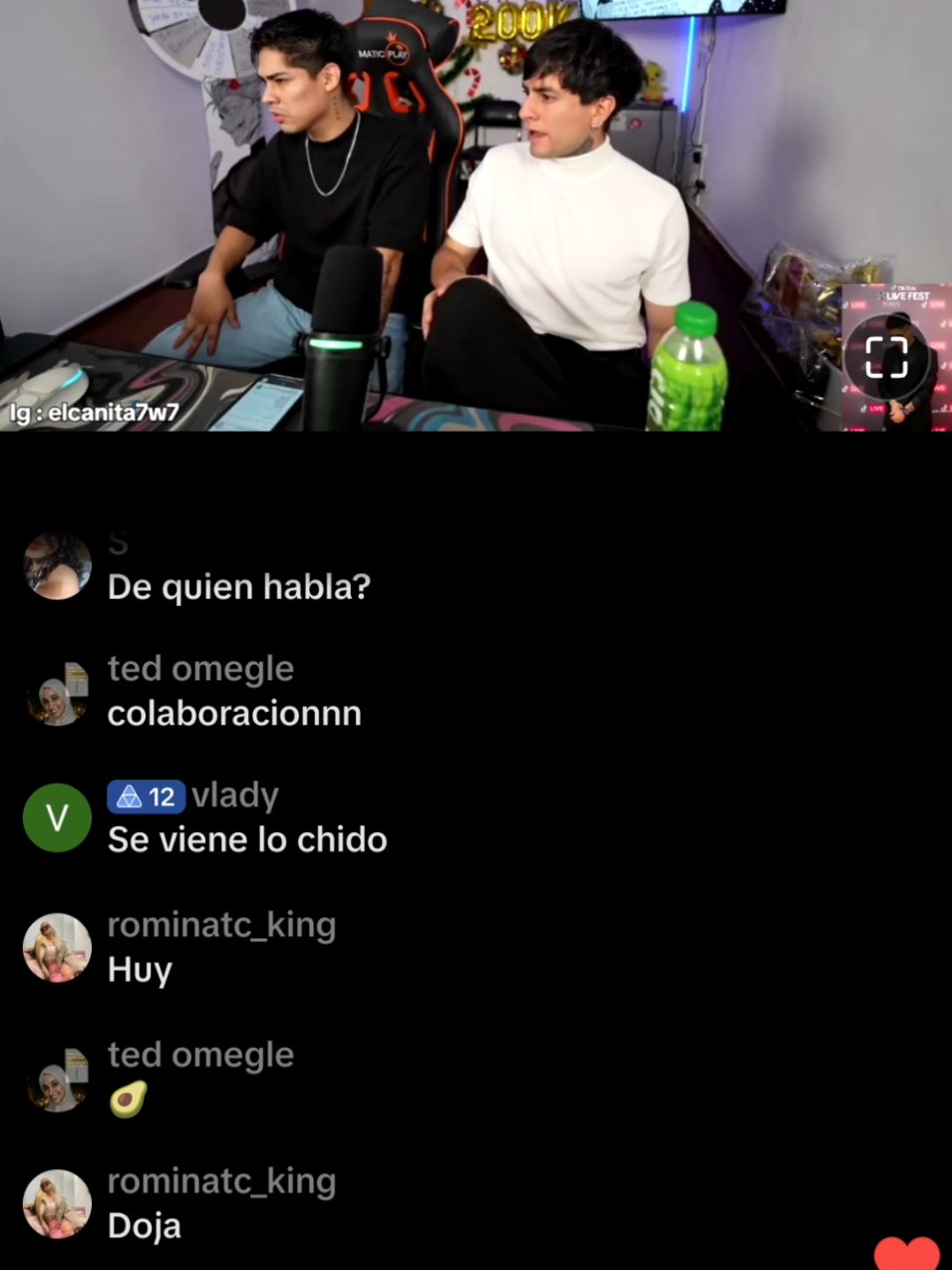
Task: Open ted omegle's avatar beside 'colaboracionnn'
Action: tap(57, 691)
